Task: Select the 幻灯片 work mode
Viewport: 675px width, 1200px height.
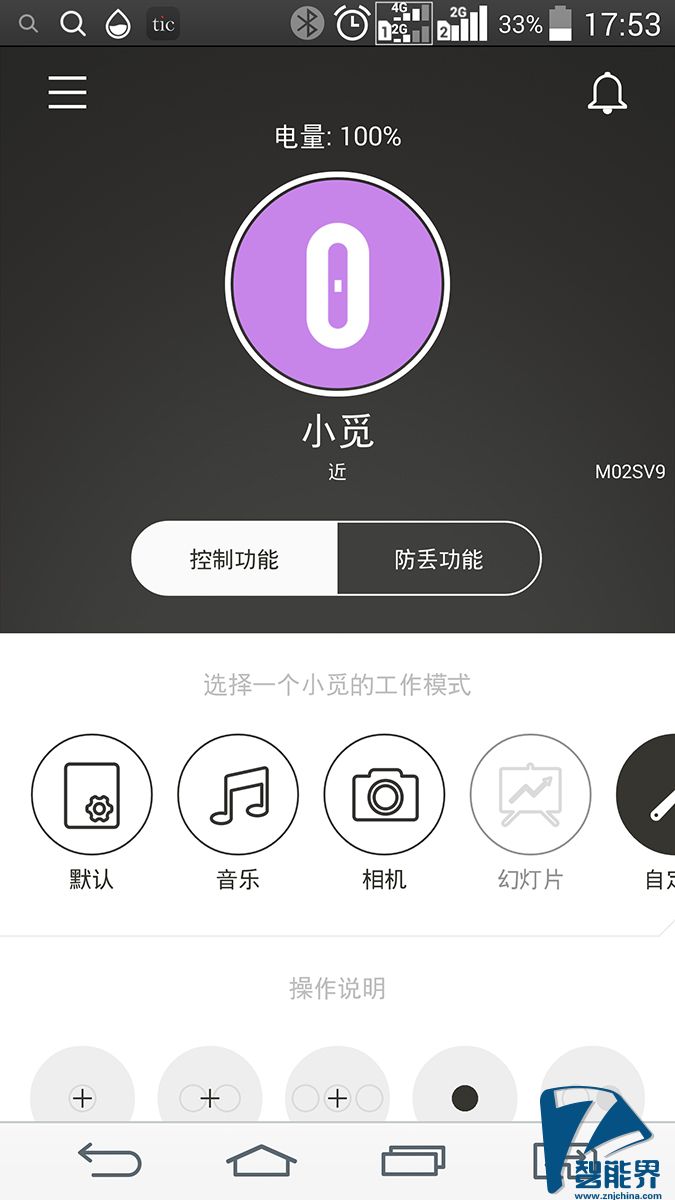Action: click(530, 796)
